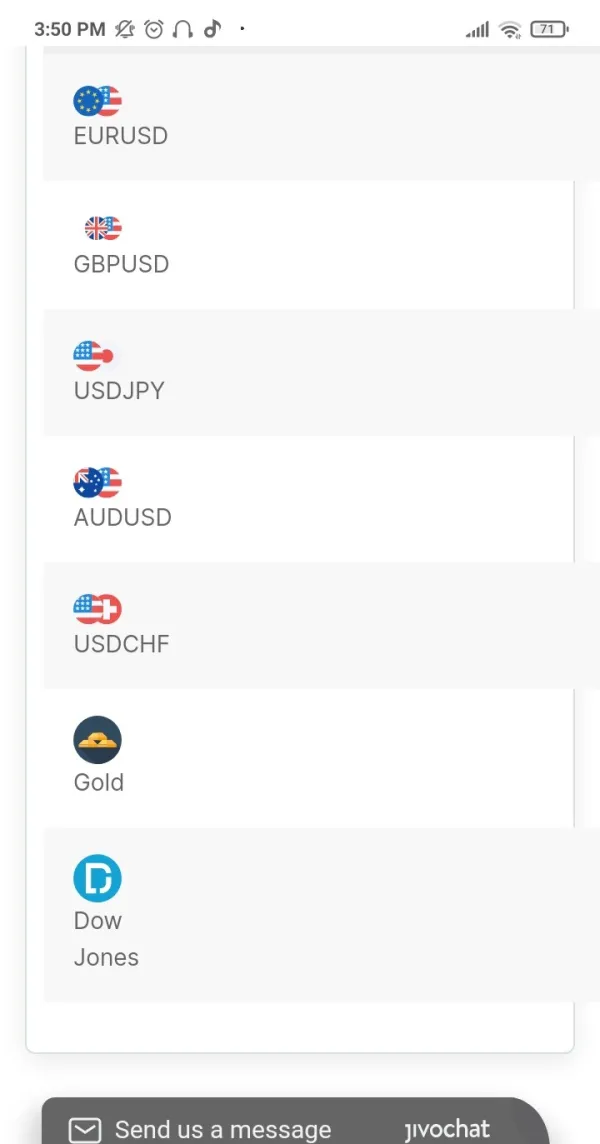Choose the AUDUSD pair

pos(122,517)
